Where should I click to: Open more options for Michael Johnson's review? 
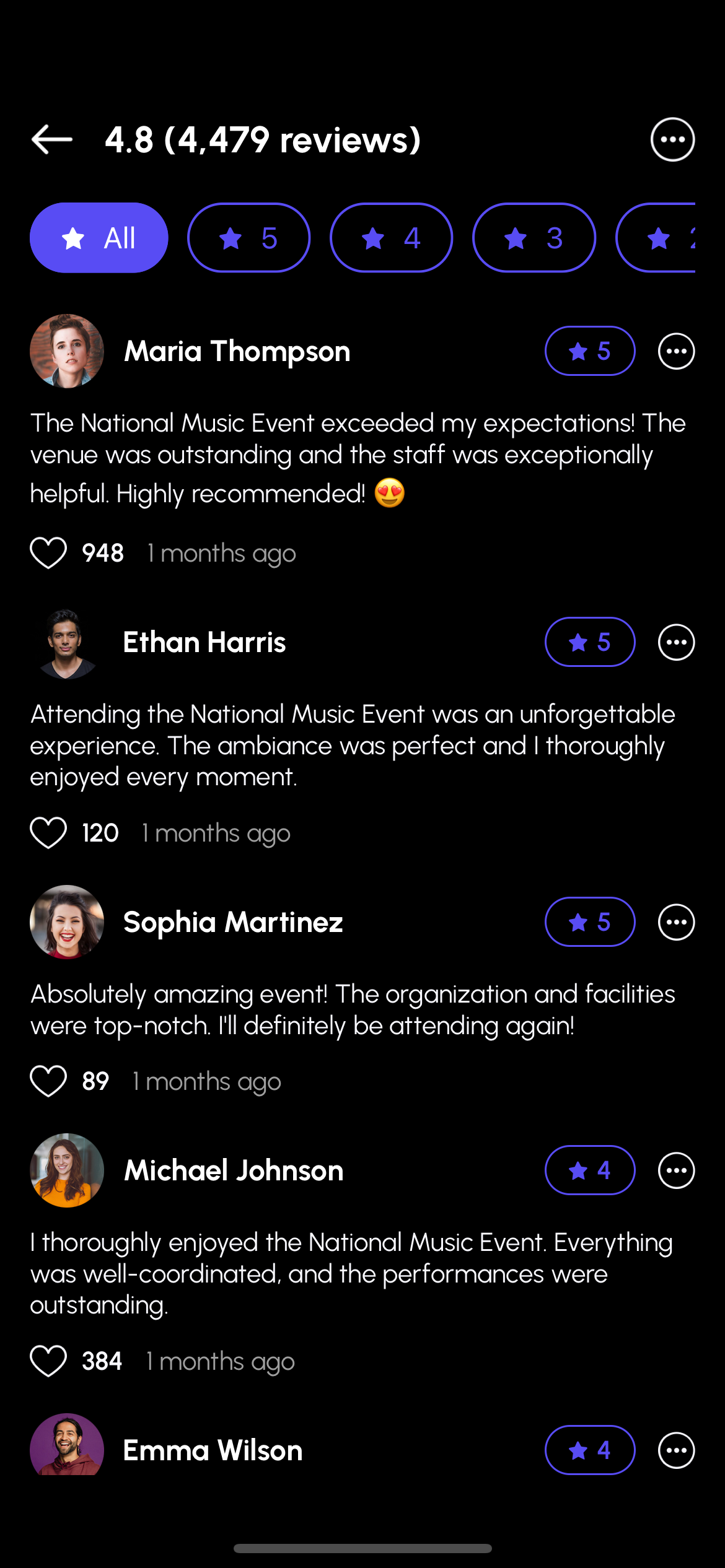[676, 1170]
